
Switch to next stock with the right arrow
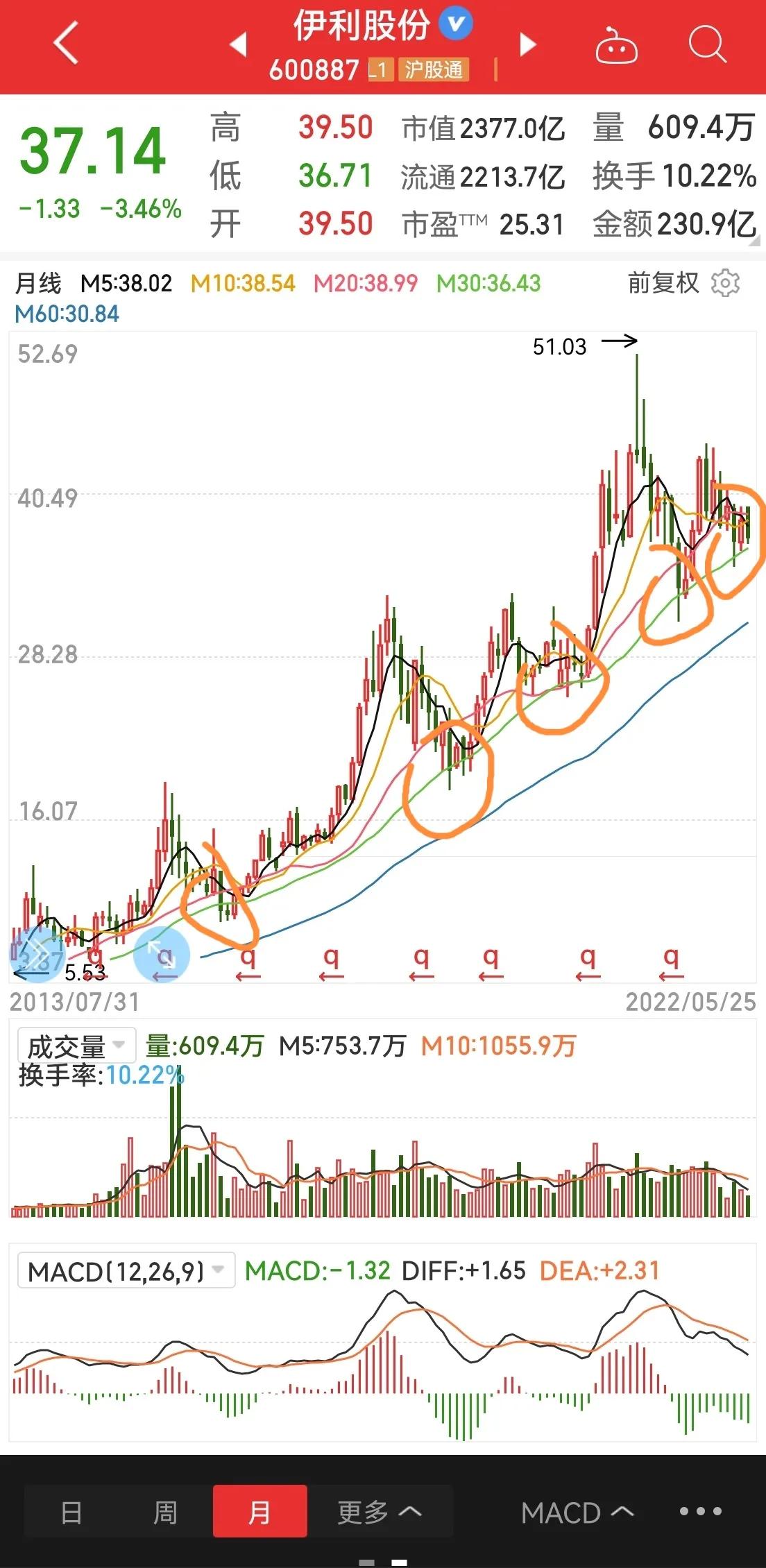pos(526,44)
